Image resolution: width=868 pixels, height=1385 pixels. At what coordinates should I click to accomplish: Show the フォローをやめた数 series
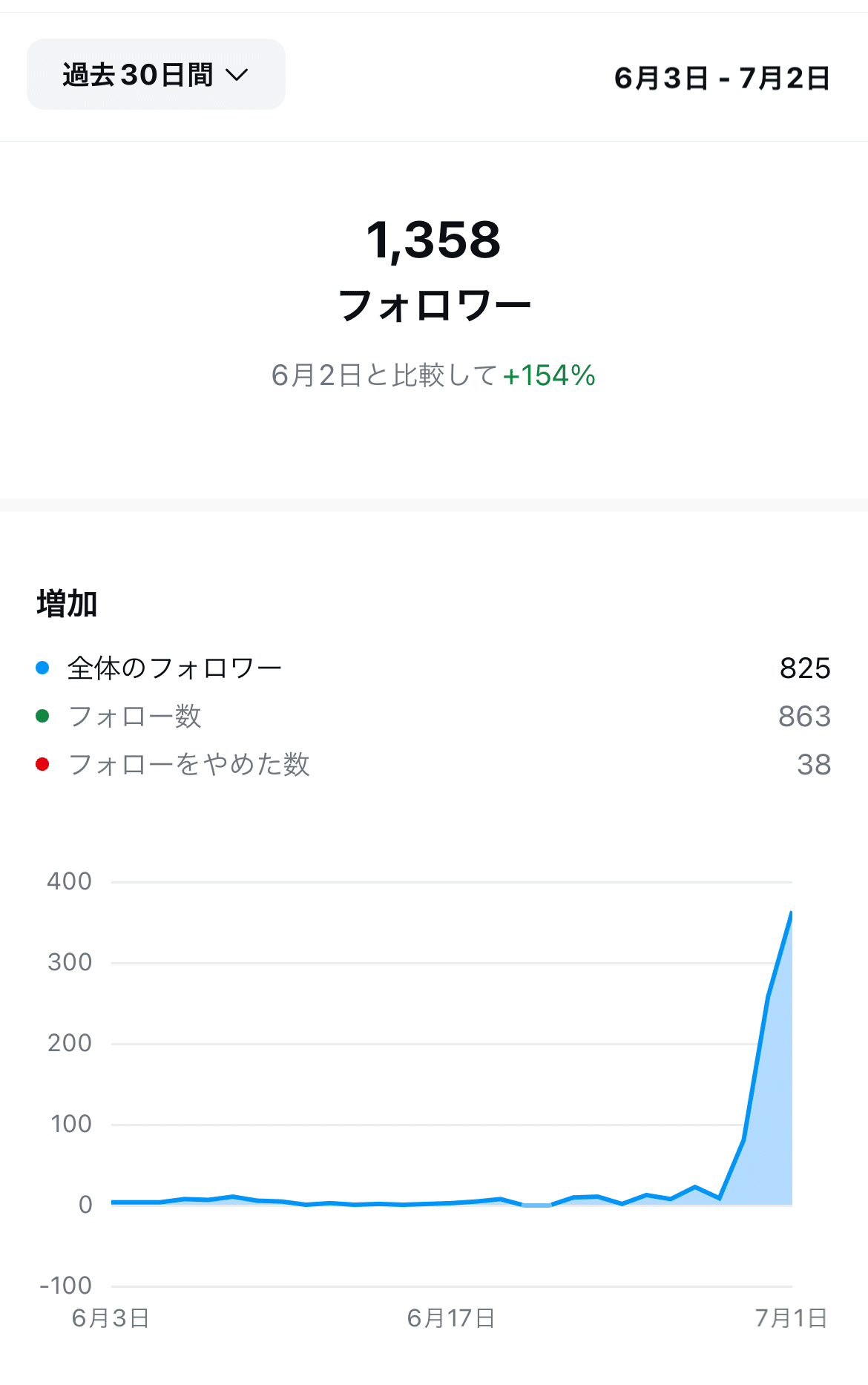coord(433,765)
